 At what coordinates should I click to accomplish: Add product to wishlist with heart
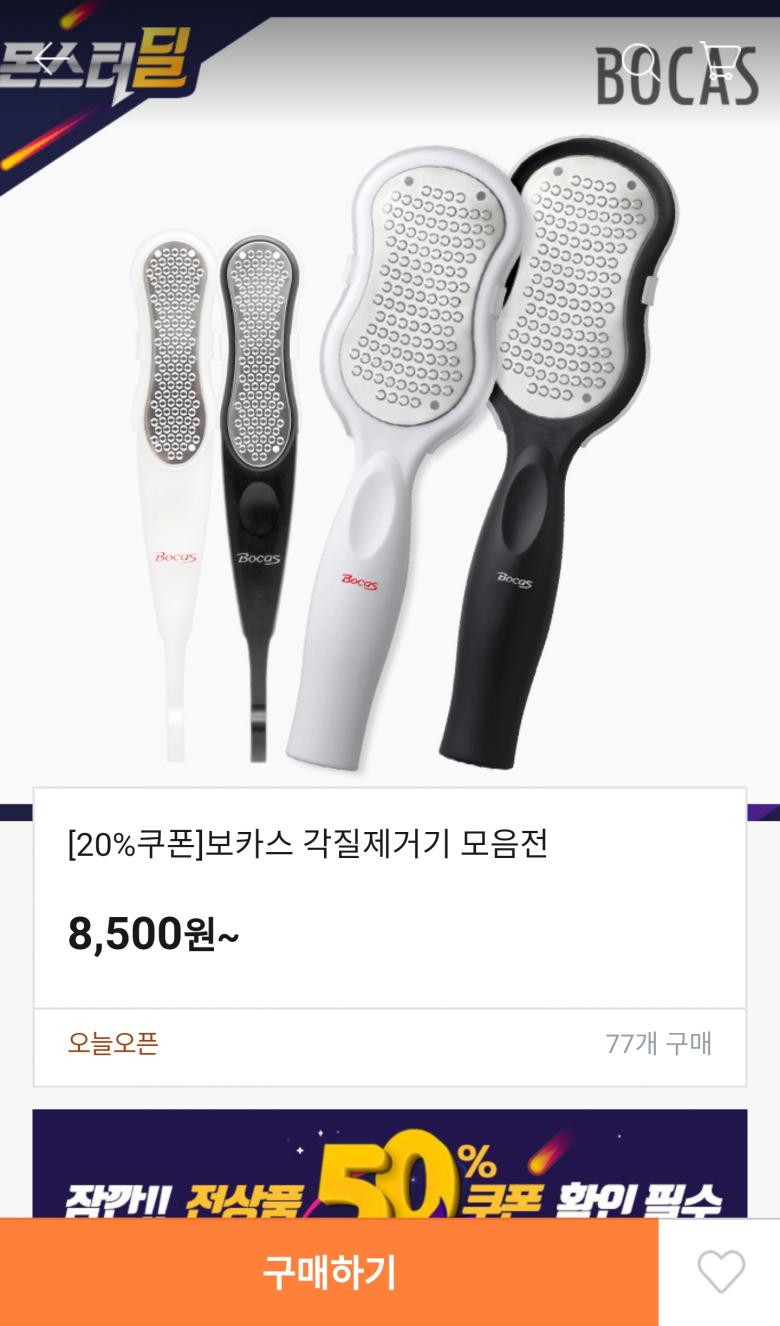click(720, 1272)
